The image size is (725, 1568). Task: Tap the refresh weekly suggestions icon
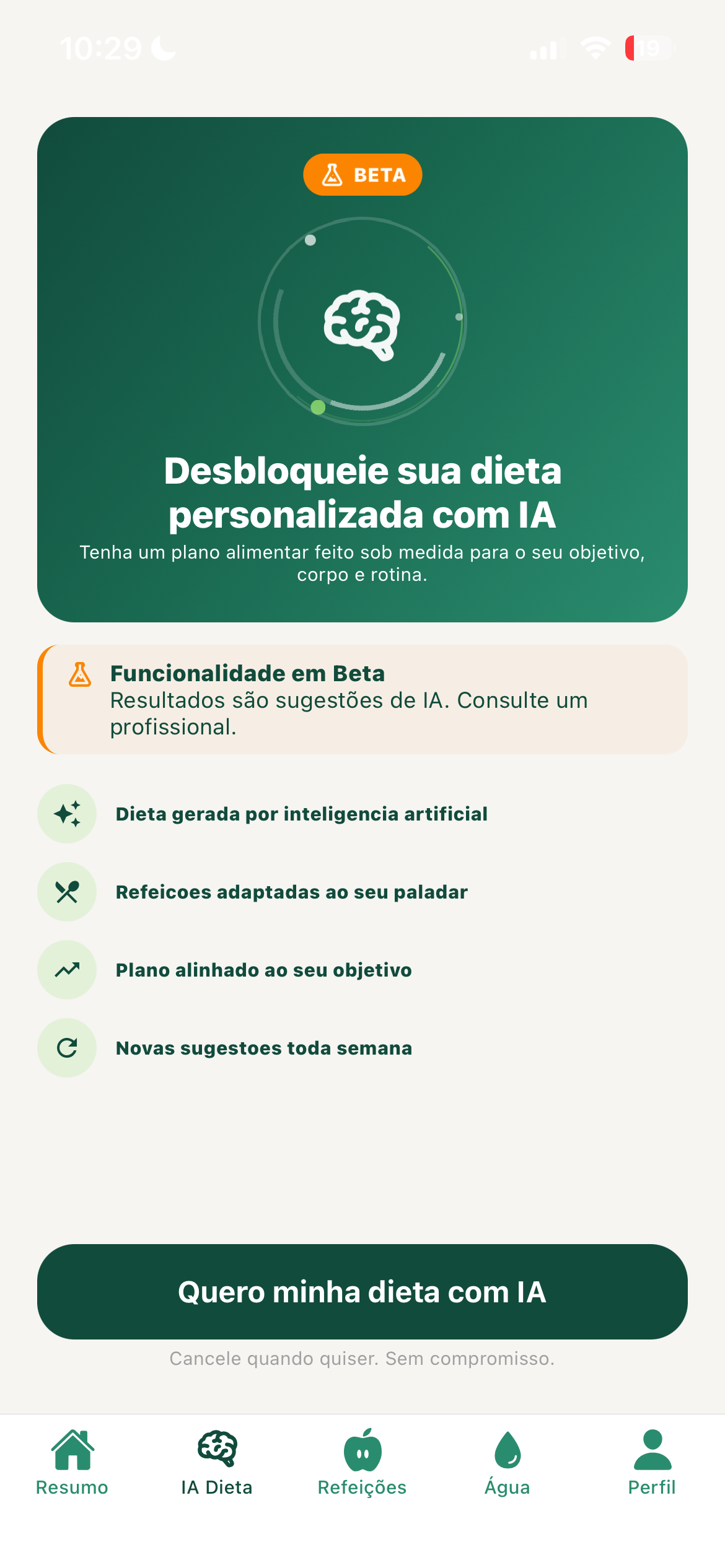click(x=67, y=1048)
